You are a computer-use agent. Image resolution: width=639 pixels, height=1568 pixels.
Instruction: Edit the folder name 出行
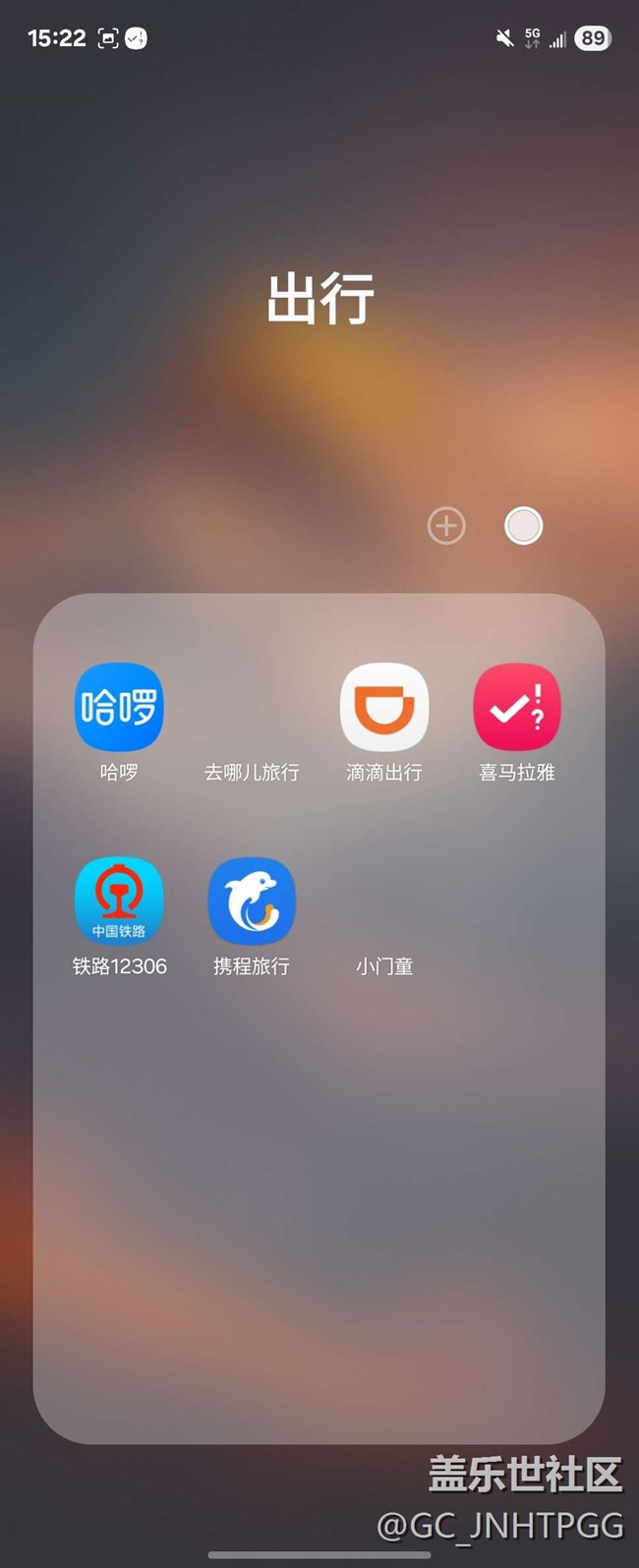click(x=320, y=299)
